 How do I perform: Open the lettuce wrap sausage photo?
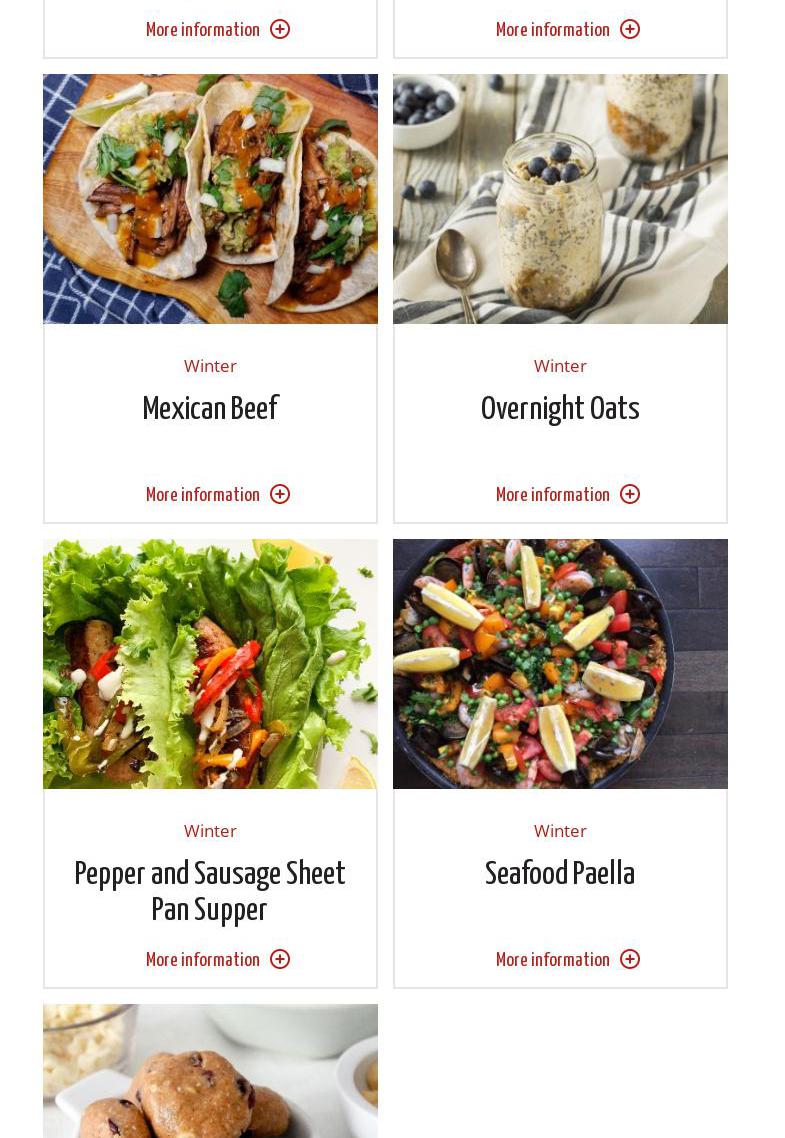(210, 664)
